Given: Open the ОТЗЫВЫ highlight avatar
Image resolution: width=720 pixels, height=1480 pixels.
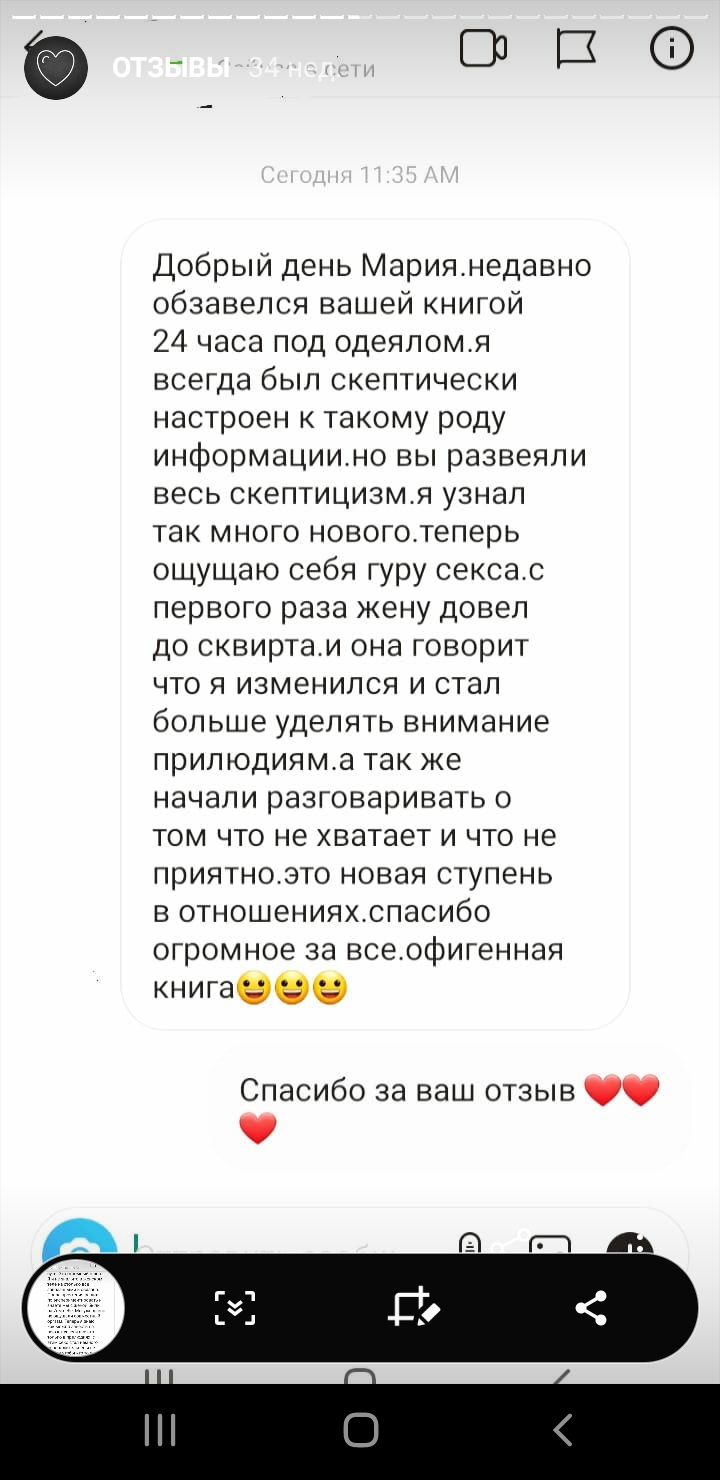Looking at the screenshot, I should (x=55, y=67).
